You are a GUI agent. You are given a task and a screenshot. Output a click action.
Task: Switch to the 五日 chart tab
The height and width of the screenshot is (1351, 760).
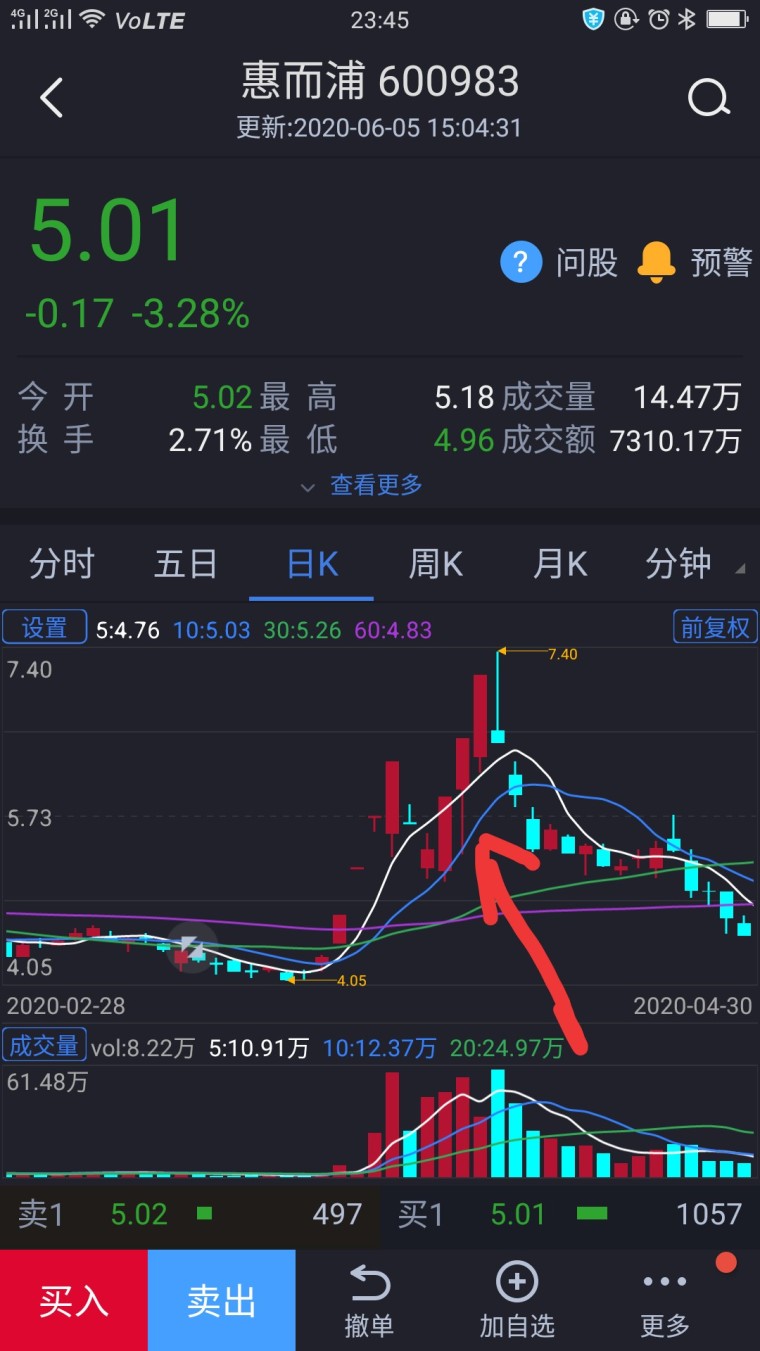[x=186, y=564]
